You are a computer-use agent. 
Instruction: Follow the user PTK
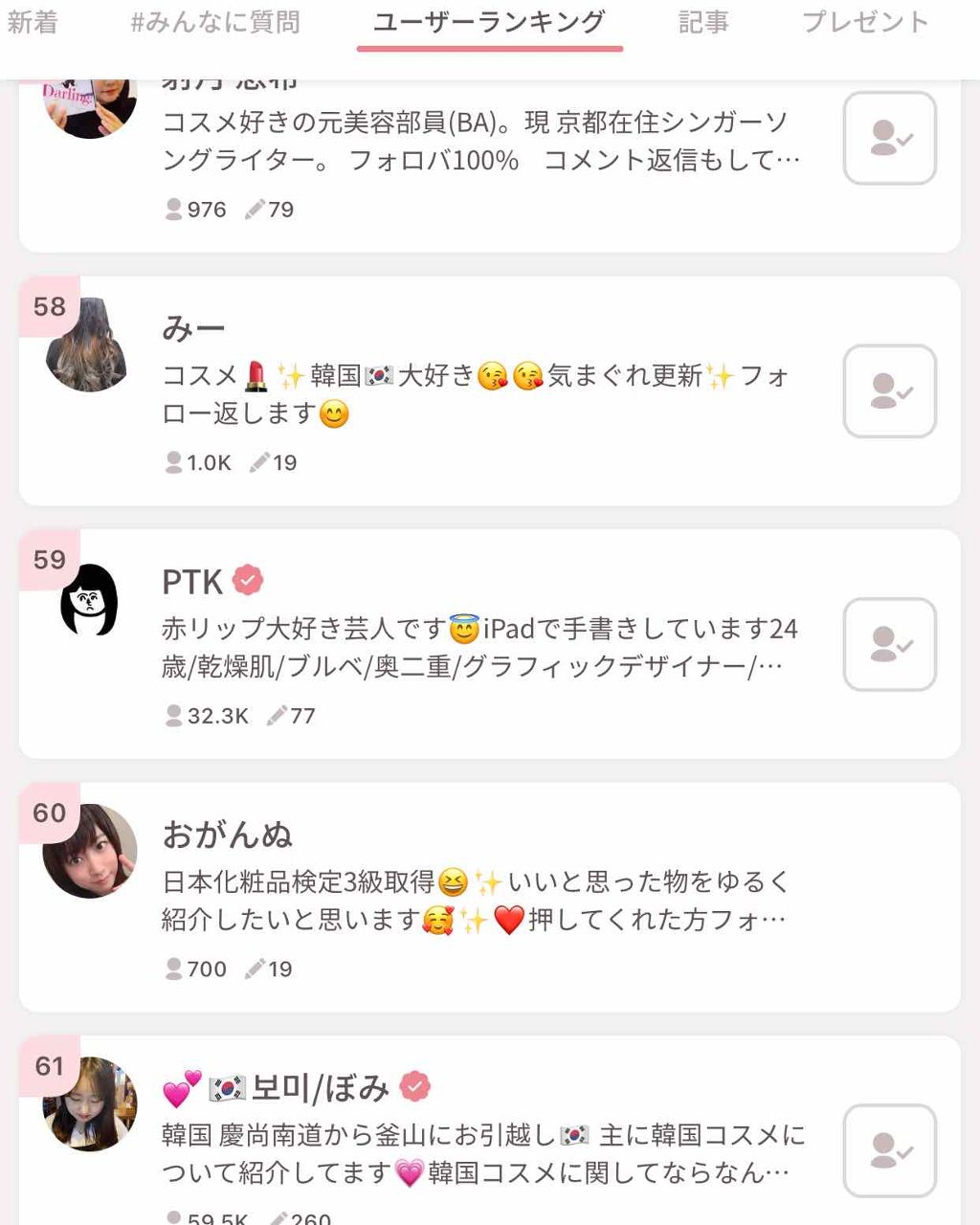click(888, 644)
